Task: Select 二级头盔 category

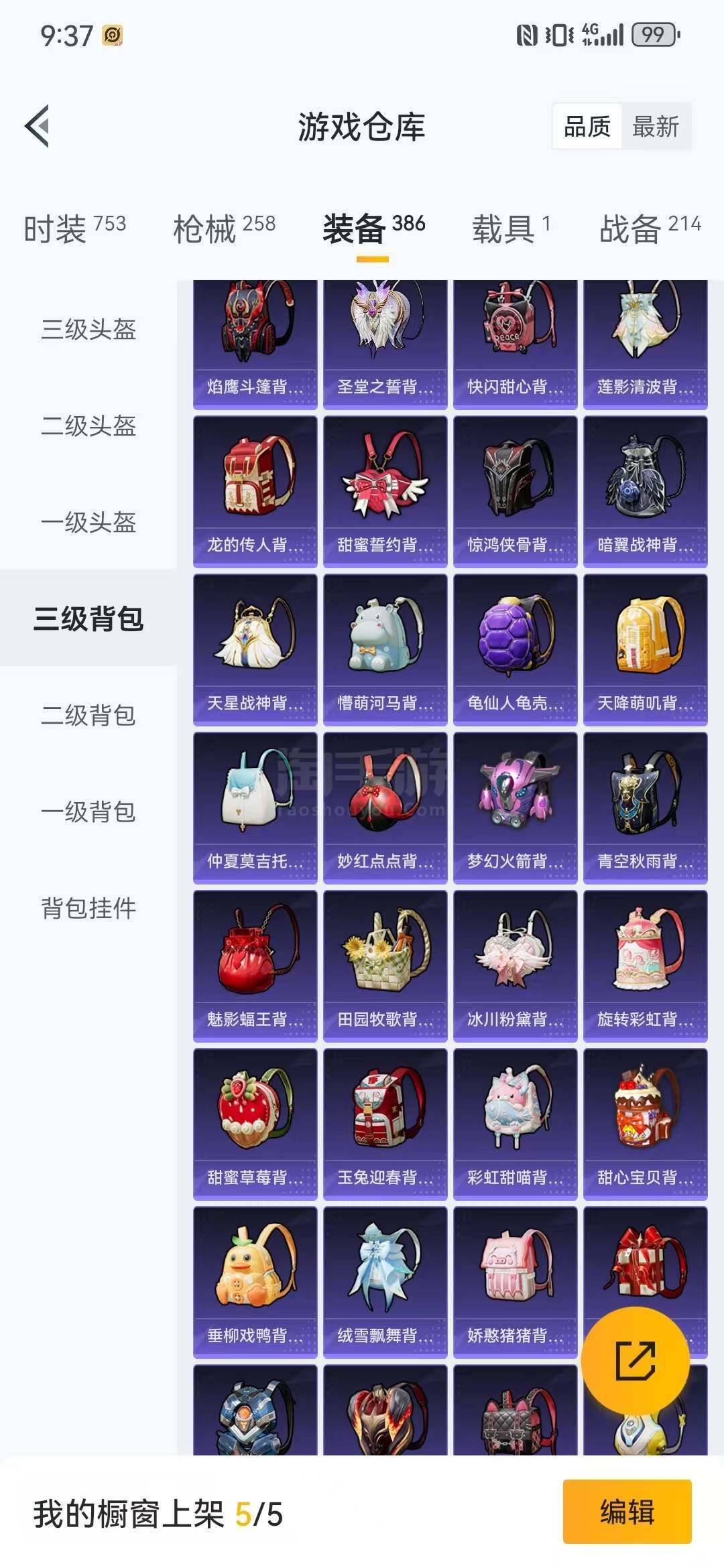Action: click(88, 426)
